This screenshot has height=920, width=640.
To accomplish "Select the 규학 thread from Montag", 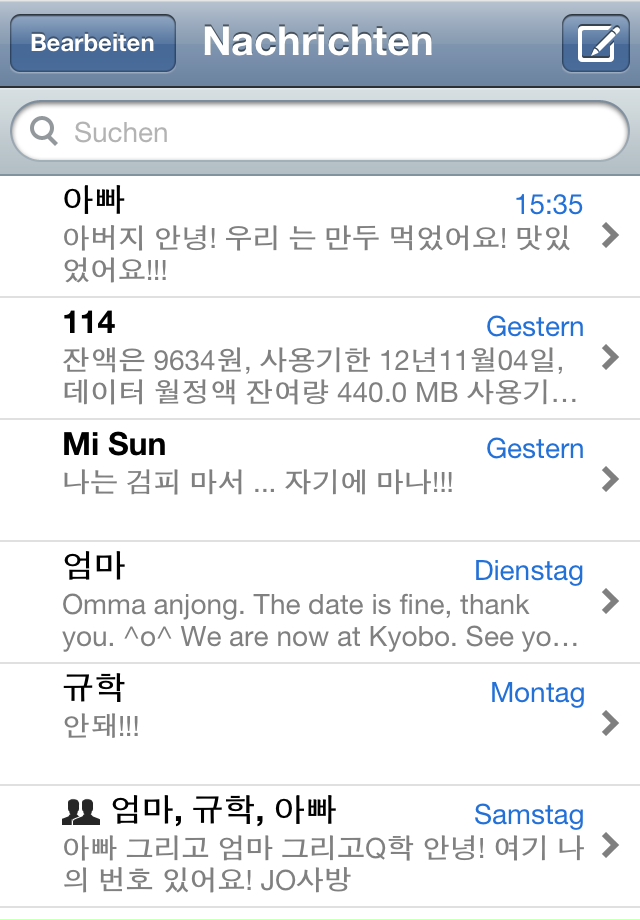I will pyautogui.click(x=320, y=723).
